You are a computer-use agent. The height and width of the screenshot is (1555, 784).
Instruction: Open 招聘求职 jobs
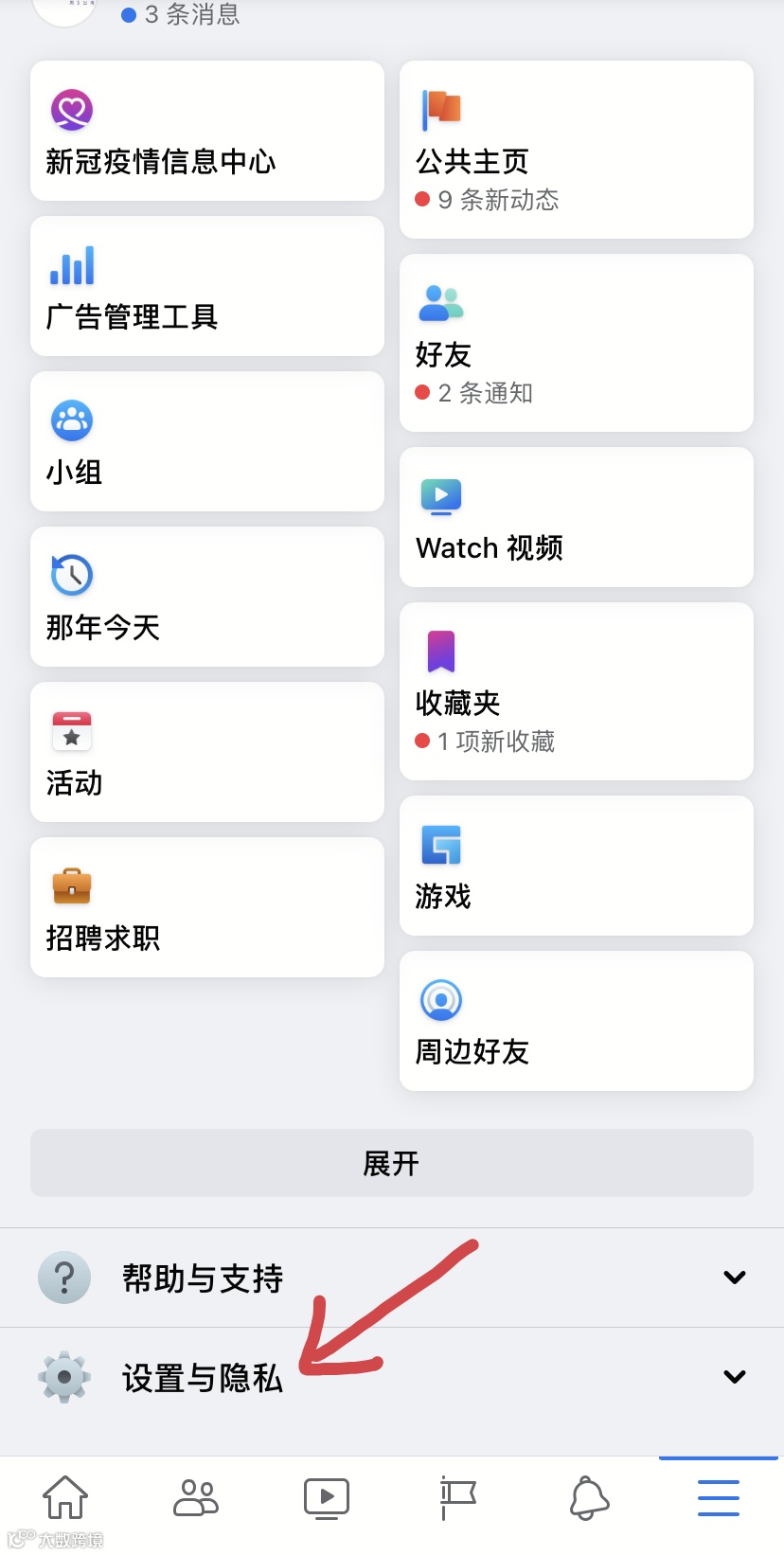click(207, 907)
